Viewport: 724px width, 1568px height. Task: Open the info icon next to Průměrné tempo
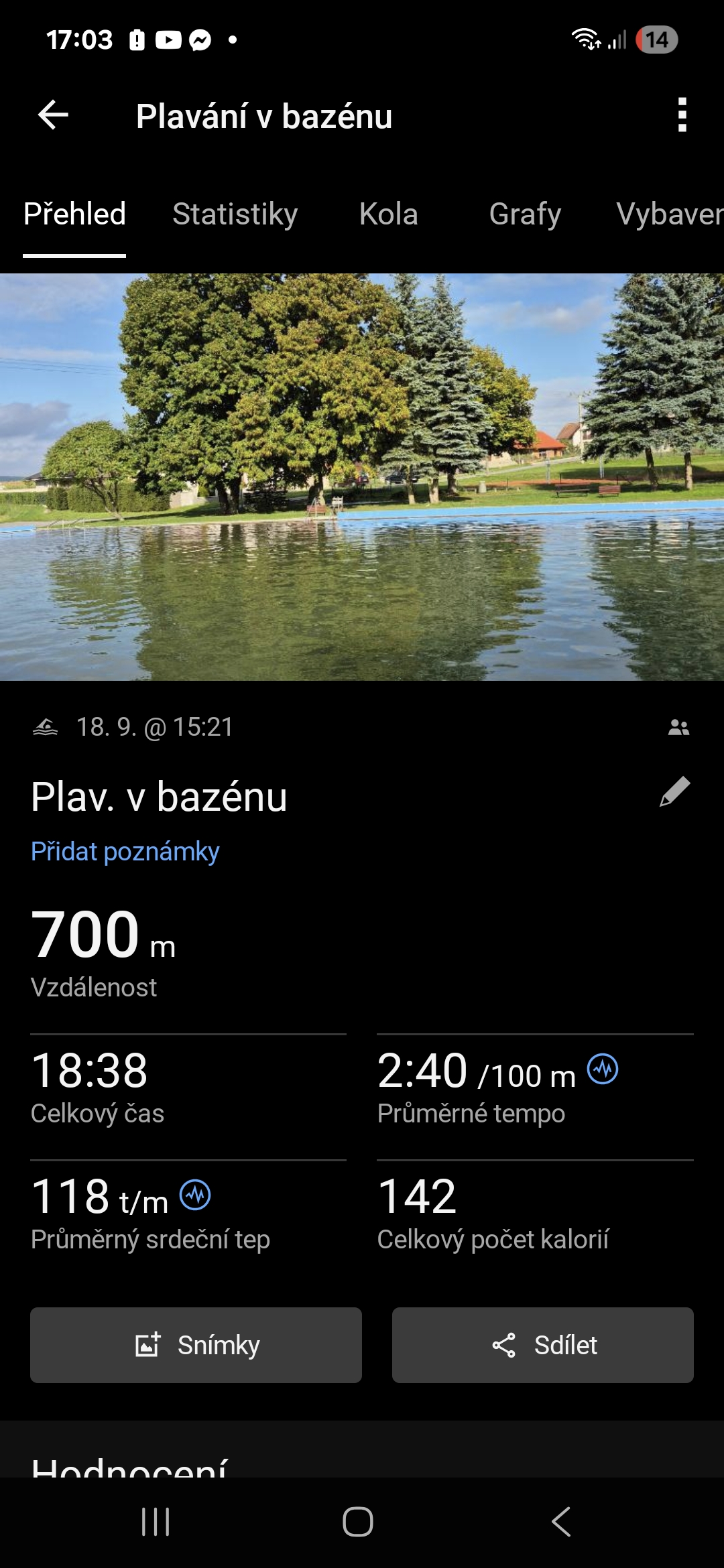(603, 1069)
